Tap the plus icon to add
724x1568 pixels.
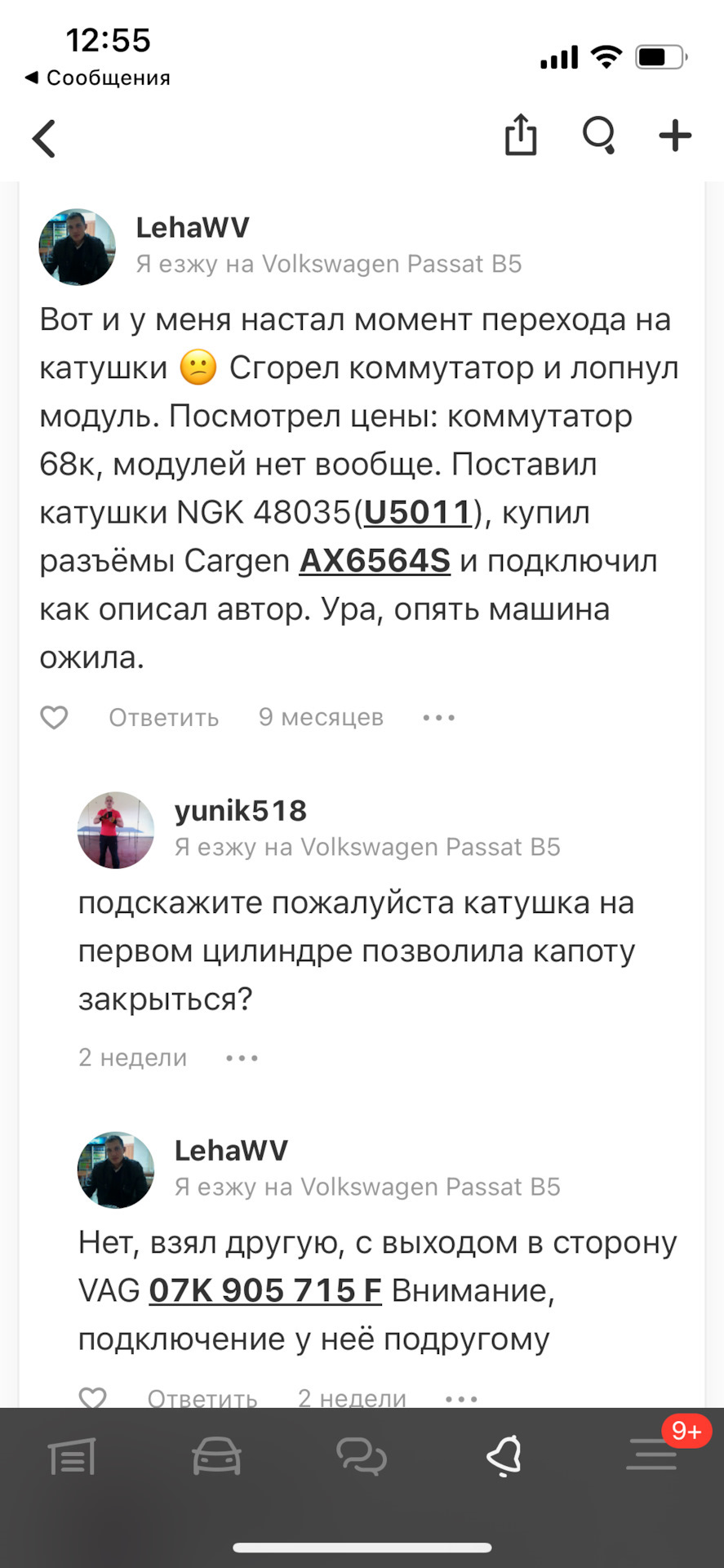coord(675,136)
